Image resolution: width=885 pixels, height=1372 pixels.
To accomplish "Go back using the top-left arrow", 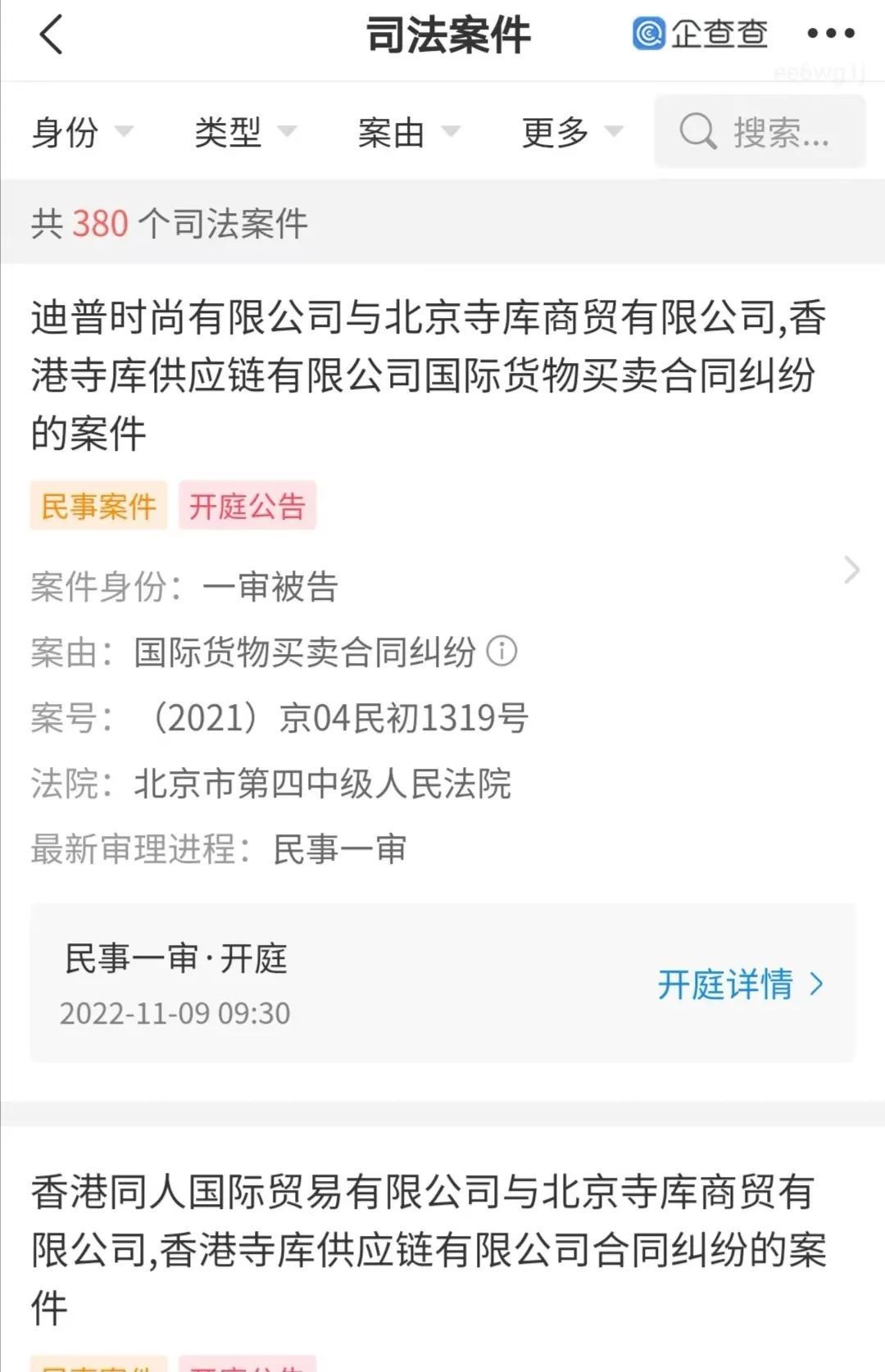I will tap(51, 36).
